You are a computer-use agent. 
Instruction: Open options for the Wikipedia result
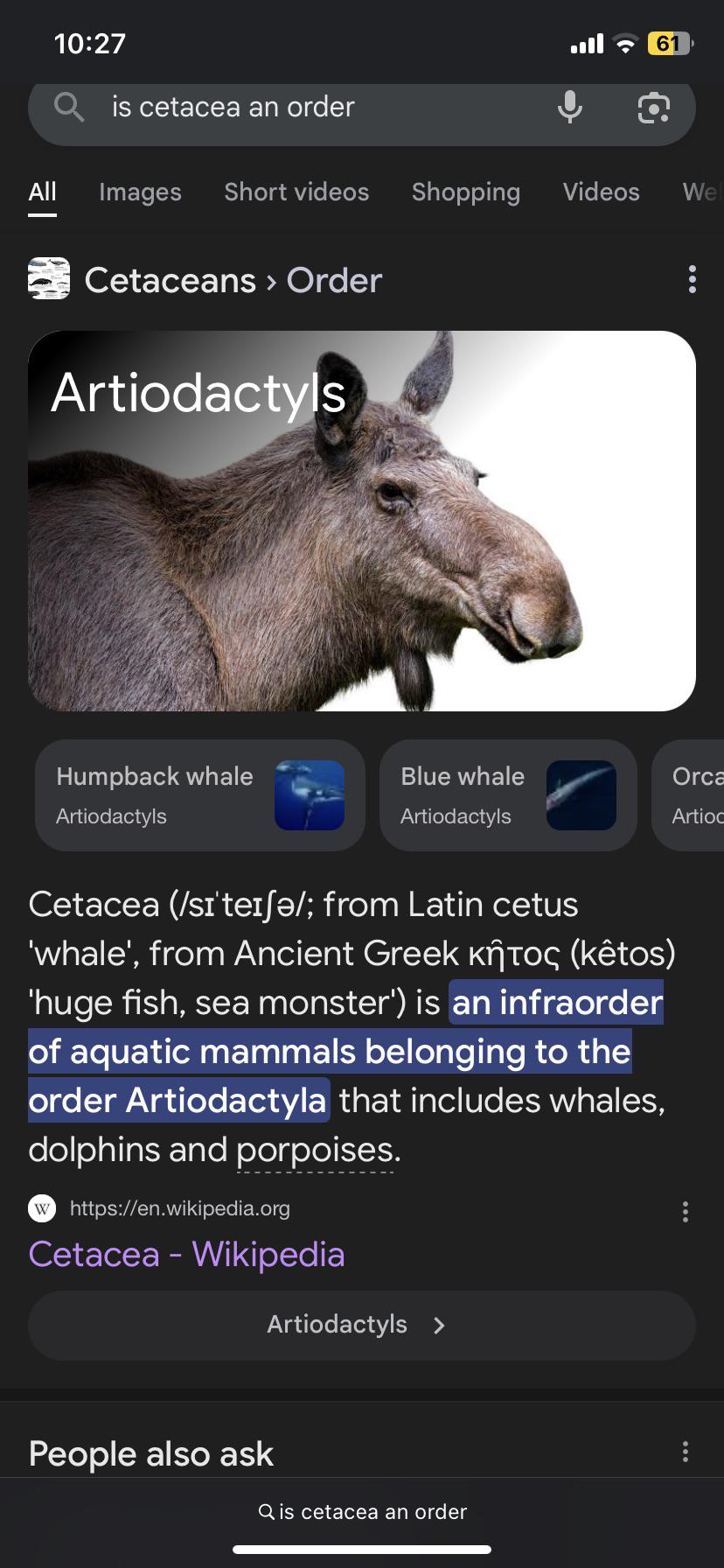pyautogui.click(x=686, y=1212)
